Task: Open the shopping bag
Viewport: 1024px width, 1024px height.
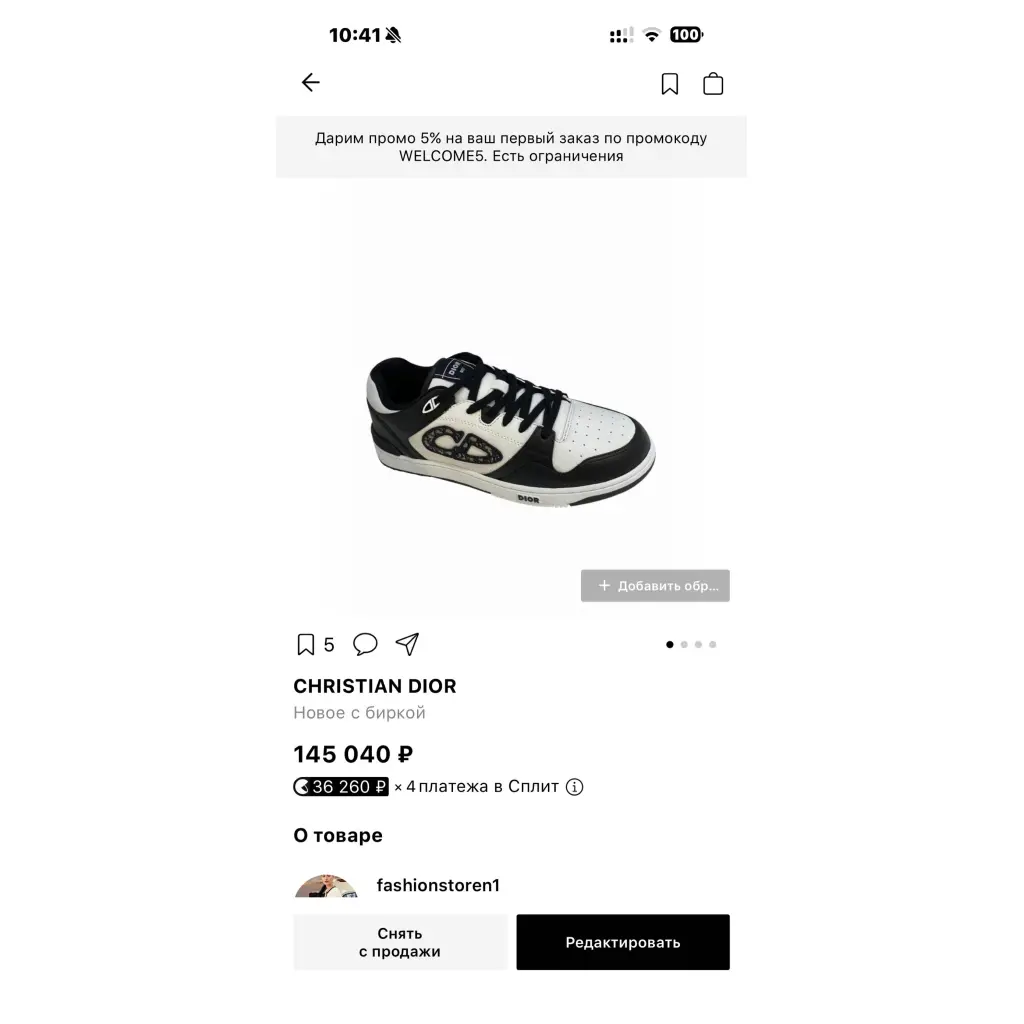Action: tap(713, 84)
